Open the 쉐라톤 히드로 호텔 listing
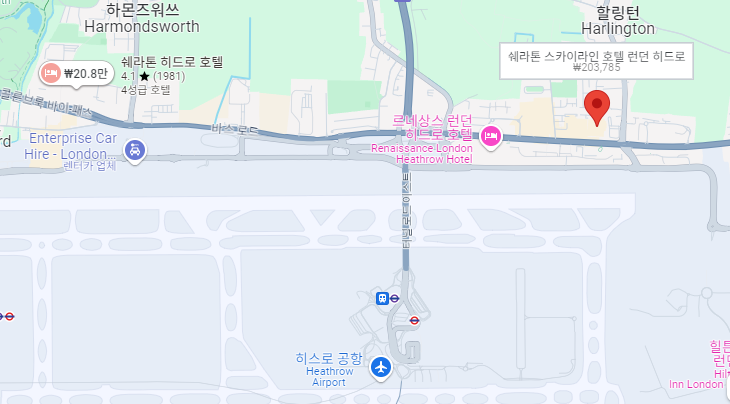 (172, 62)
